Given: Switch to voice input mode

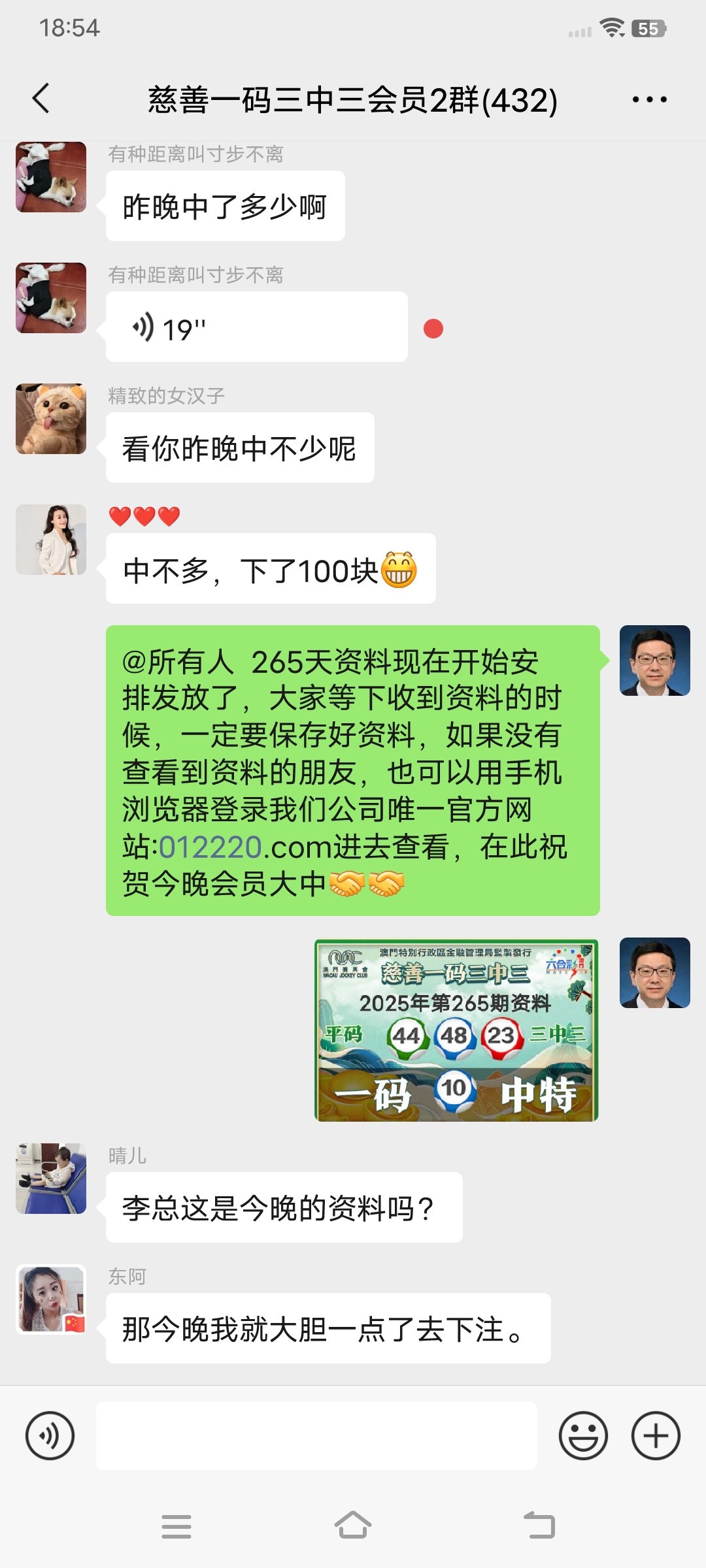Looking at the screenshot, I should coord(50,1435).
